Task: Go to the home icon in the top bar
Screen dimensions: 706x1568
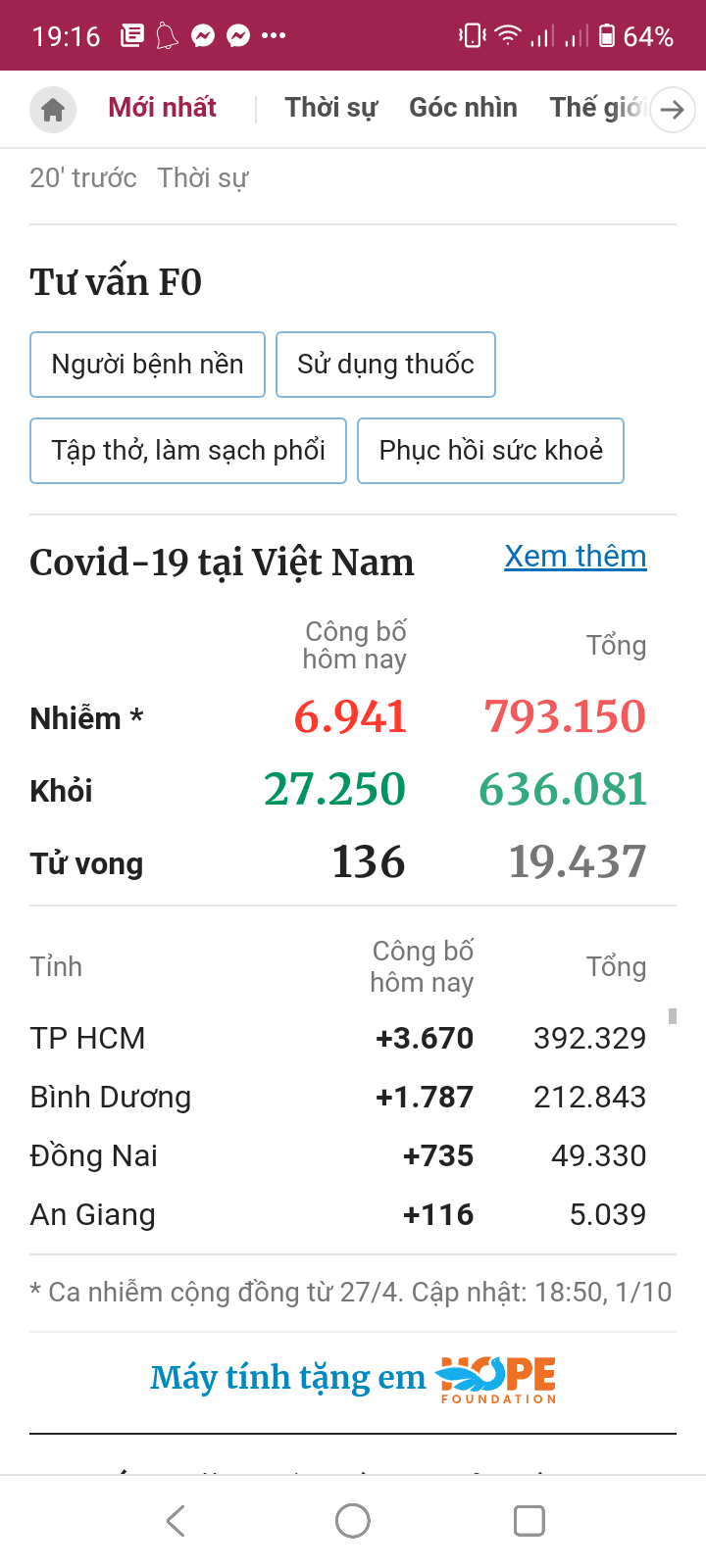Action: (53, 110)
